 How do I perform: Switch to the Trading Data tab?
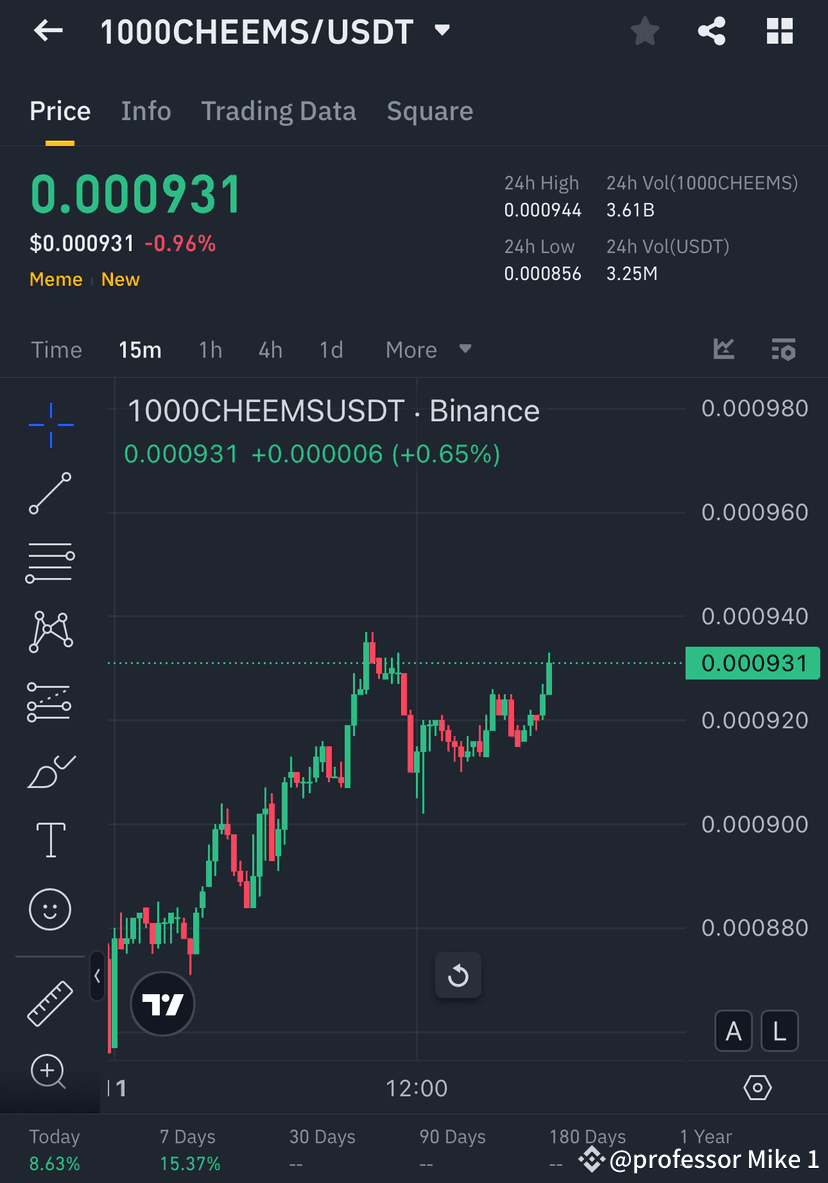click(x=278, y=110)
